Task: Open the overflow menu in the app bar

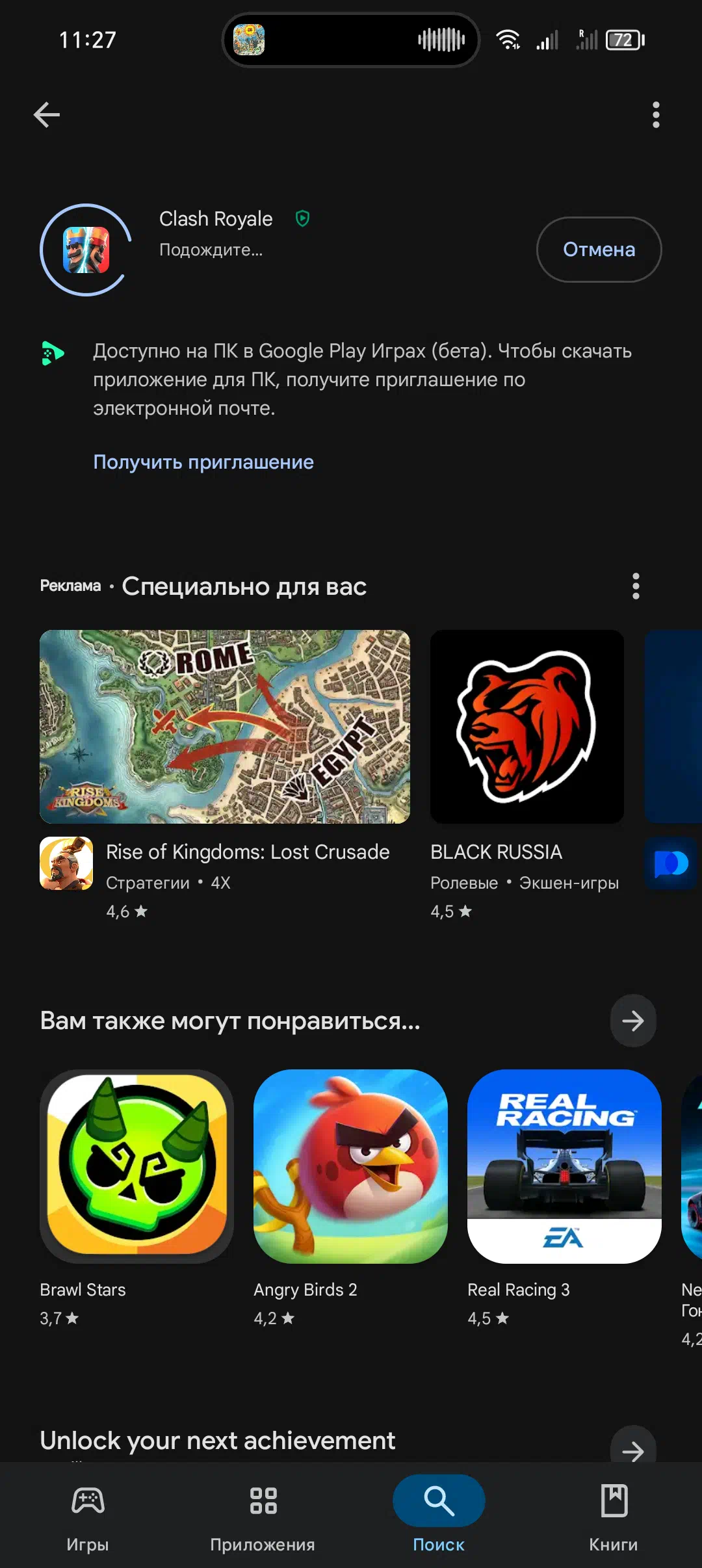Action: [x=655, y=115]
